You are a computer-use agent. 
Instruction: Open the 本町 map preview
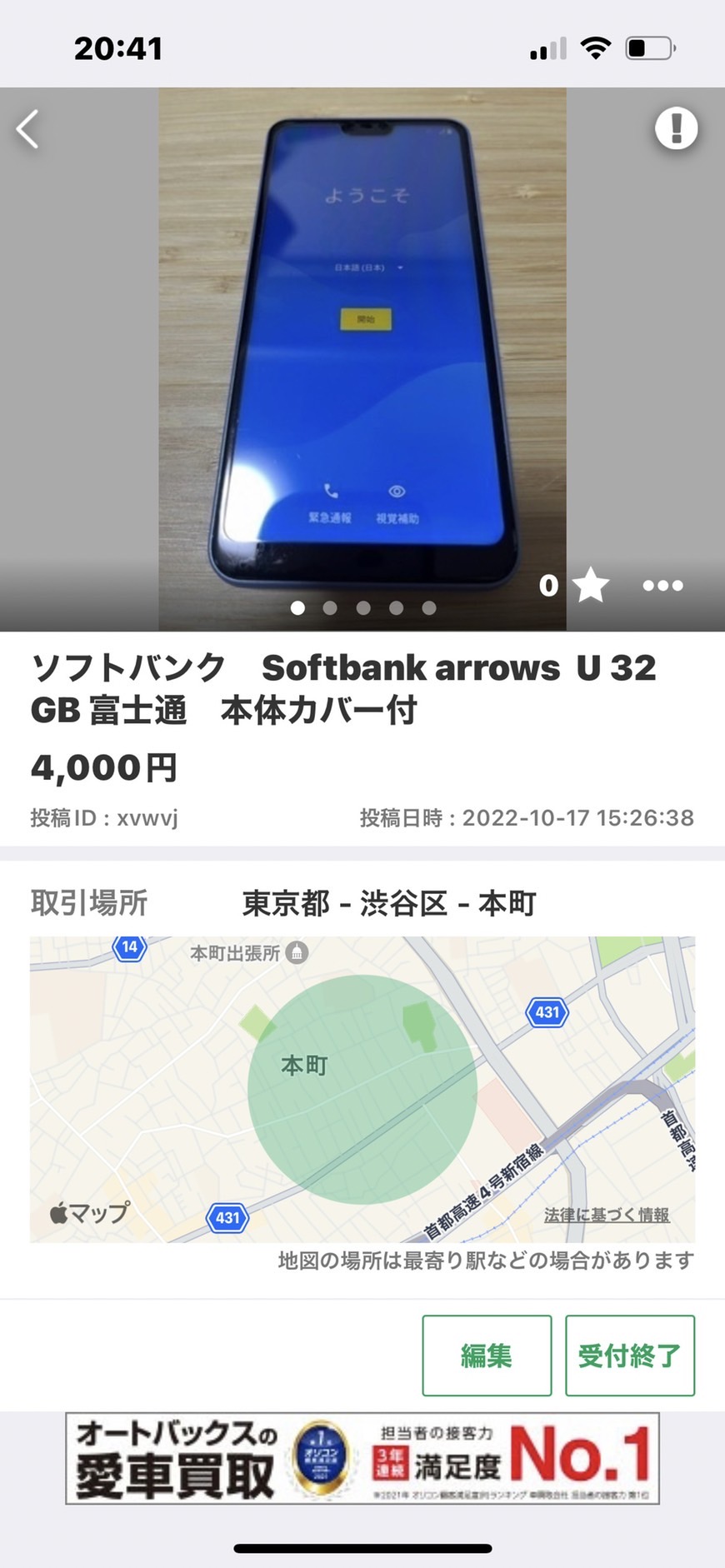pyautogui.click(x=362, y=1089)
